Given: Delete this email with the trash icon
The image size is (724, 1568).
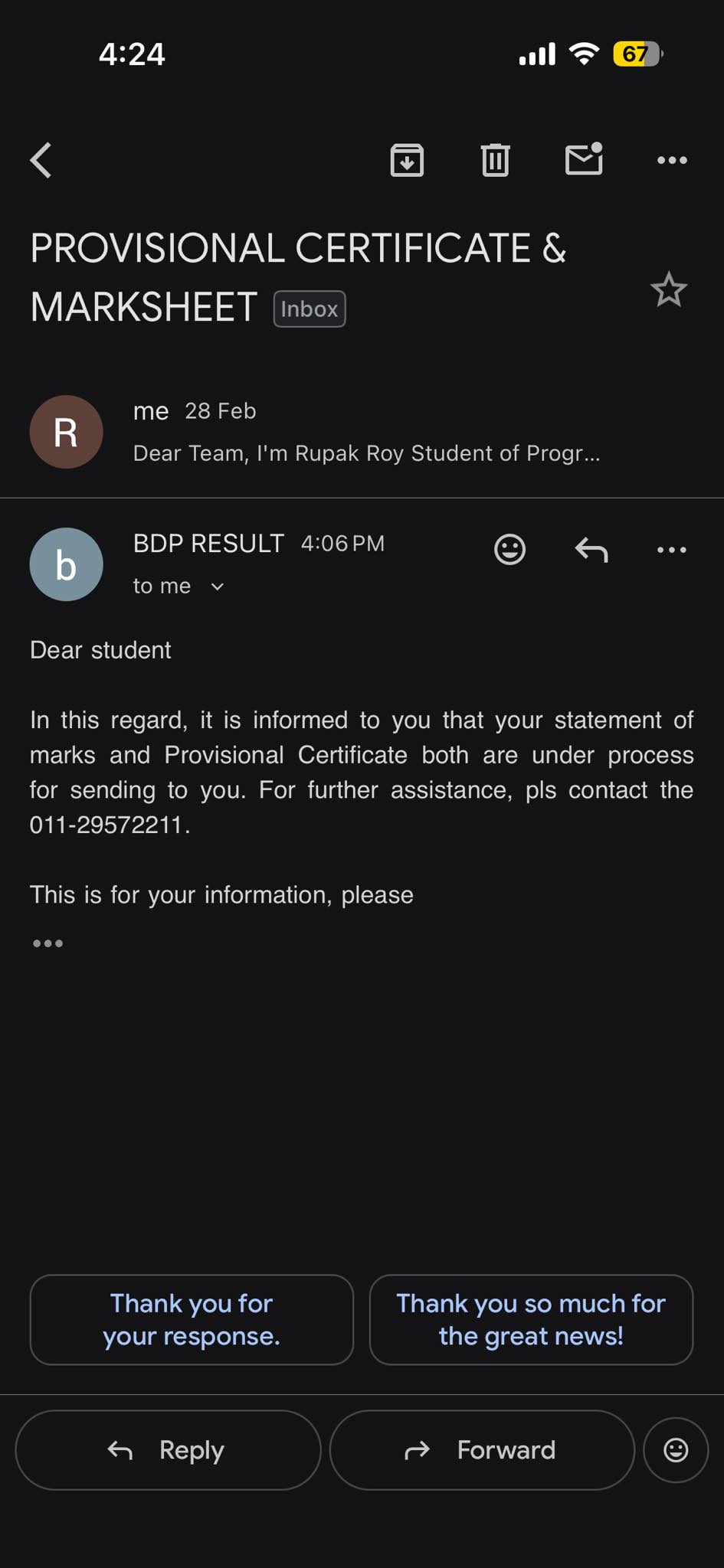Looking at the screenshot, I should tap(495, 160).
